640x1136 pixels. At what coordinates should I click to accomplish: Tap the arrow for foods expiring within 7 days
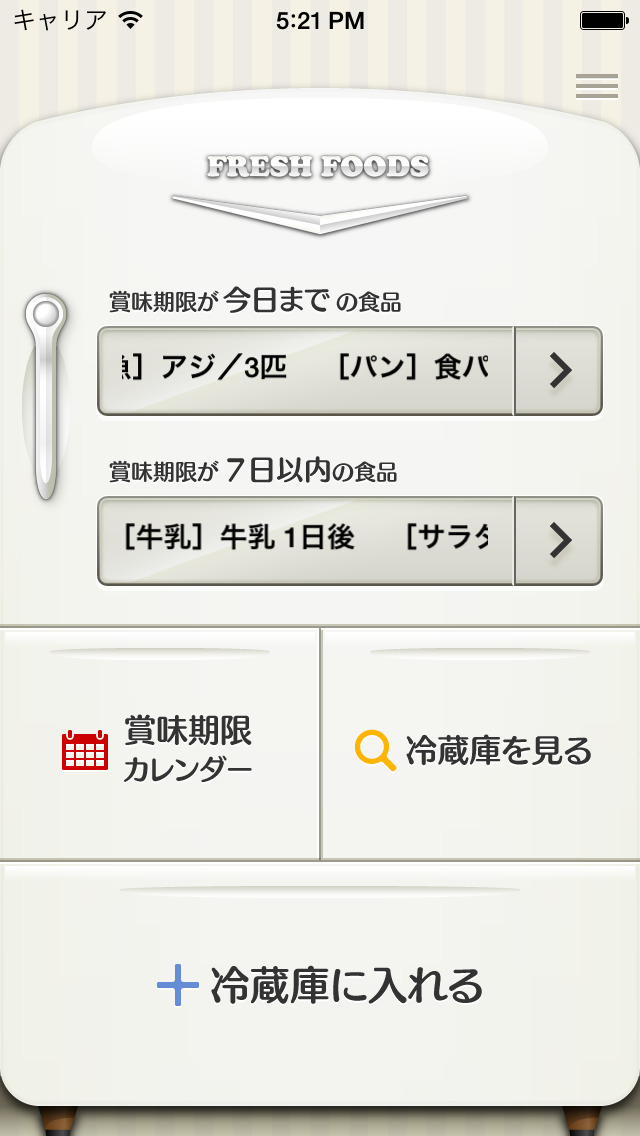559,541
